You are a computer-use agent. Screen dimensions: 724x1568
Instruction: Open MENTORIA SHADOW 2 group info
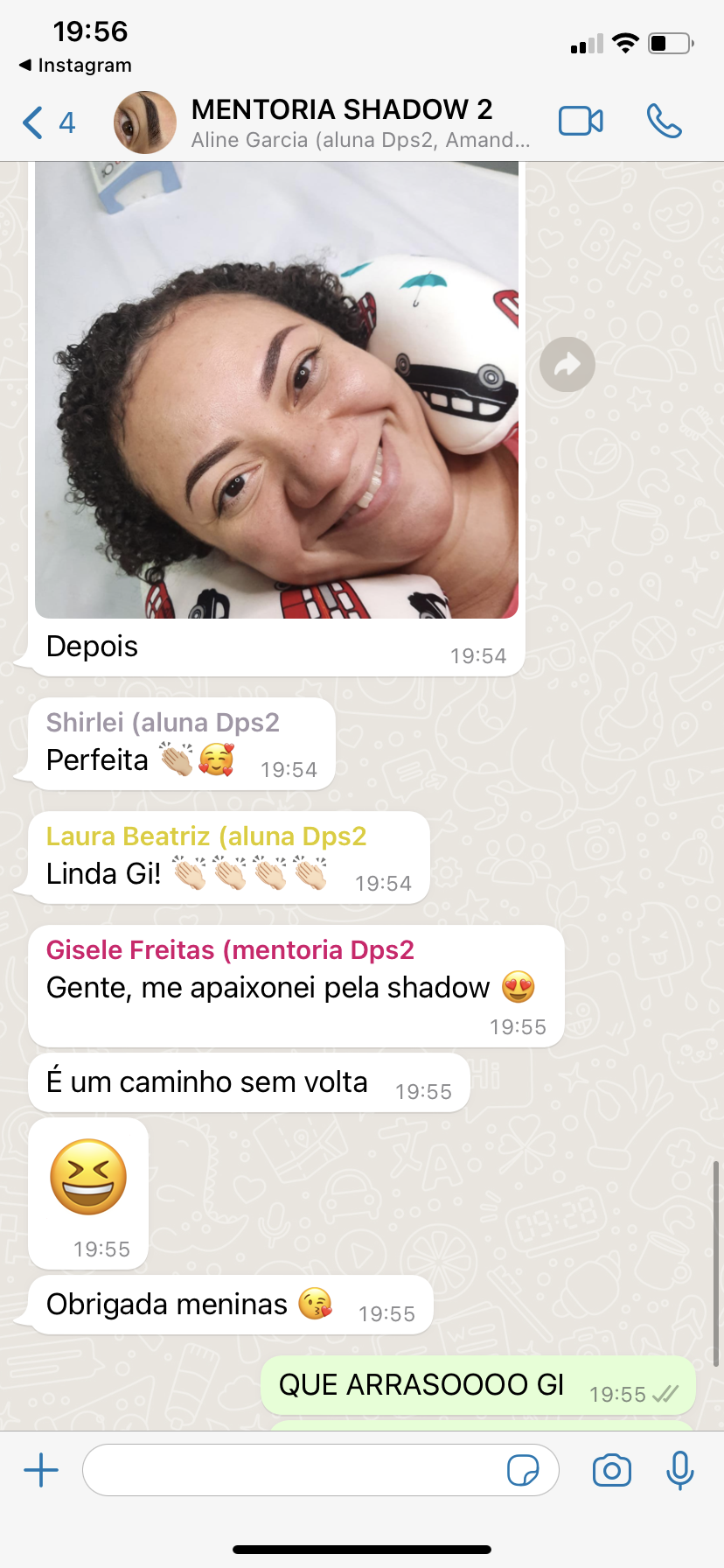click(x=350, y=122)
